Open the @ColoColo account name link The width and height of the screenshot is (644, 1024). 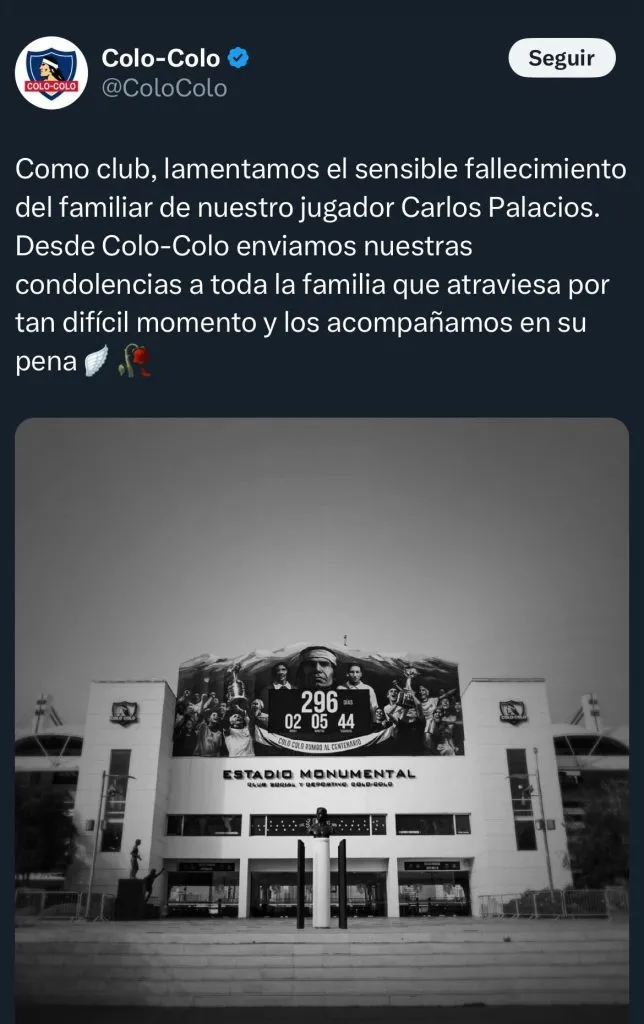pos(164,88)
